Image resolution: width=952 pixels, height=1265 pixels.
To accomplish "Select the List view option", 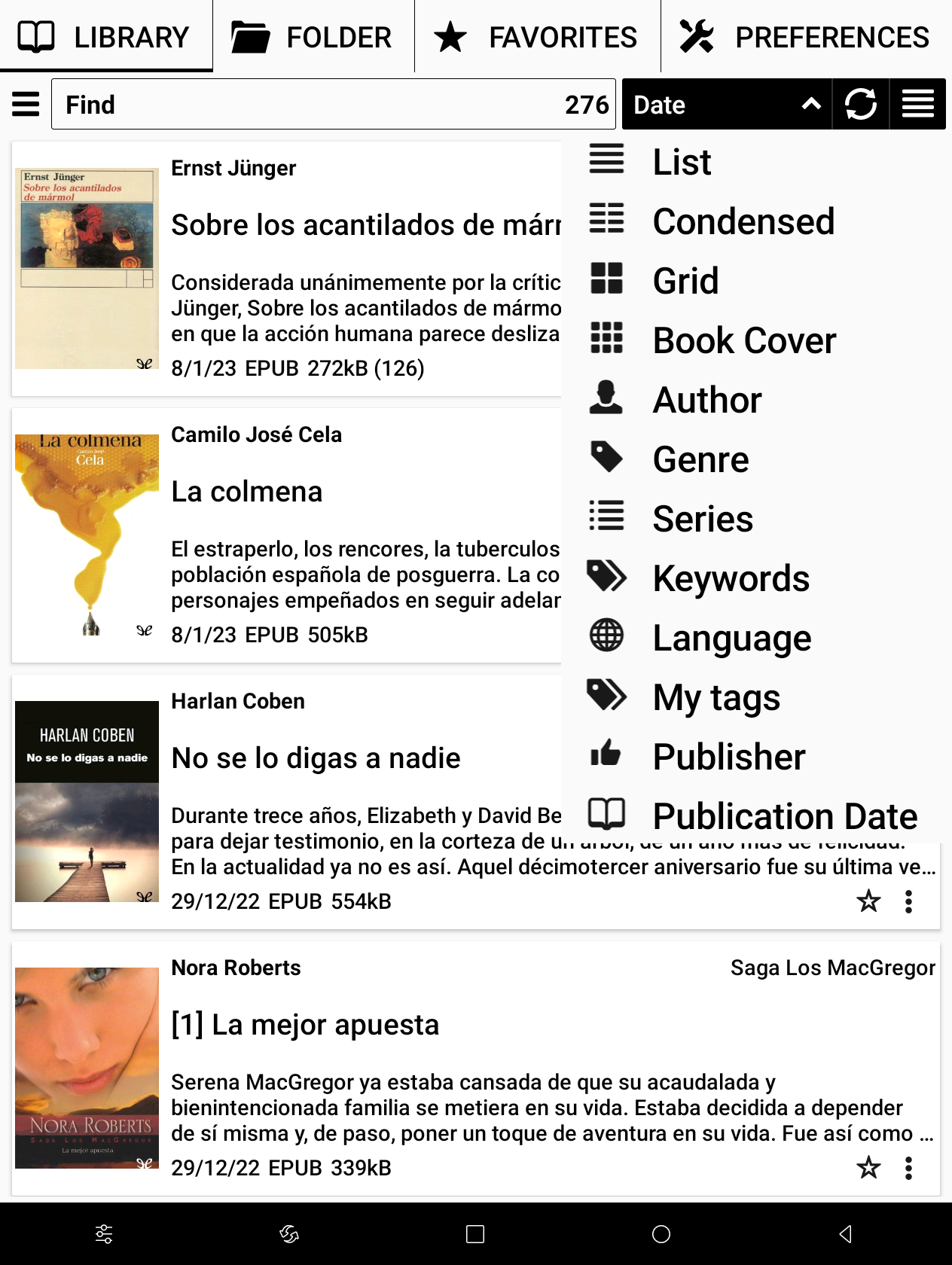I will click(x=682, y=162).
